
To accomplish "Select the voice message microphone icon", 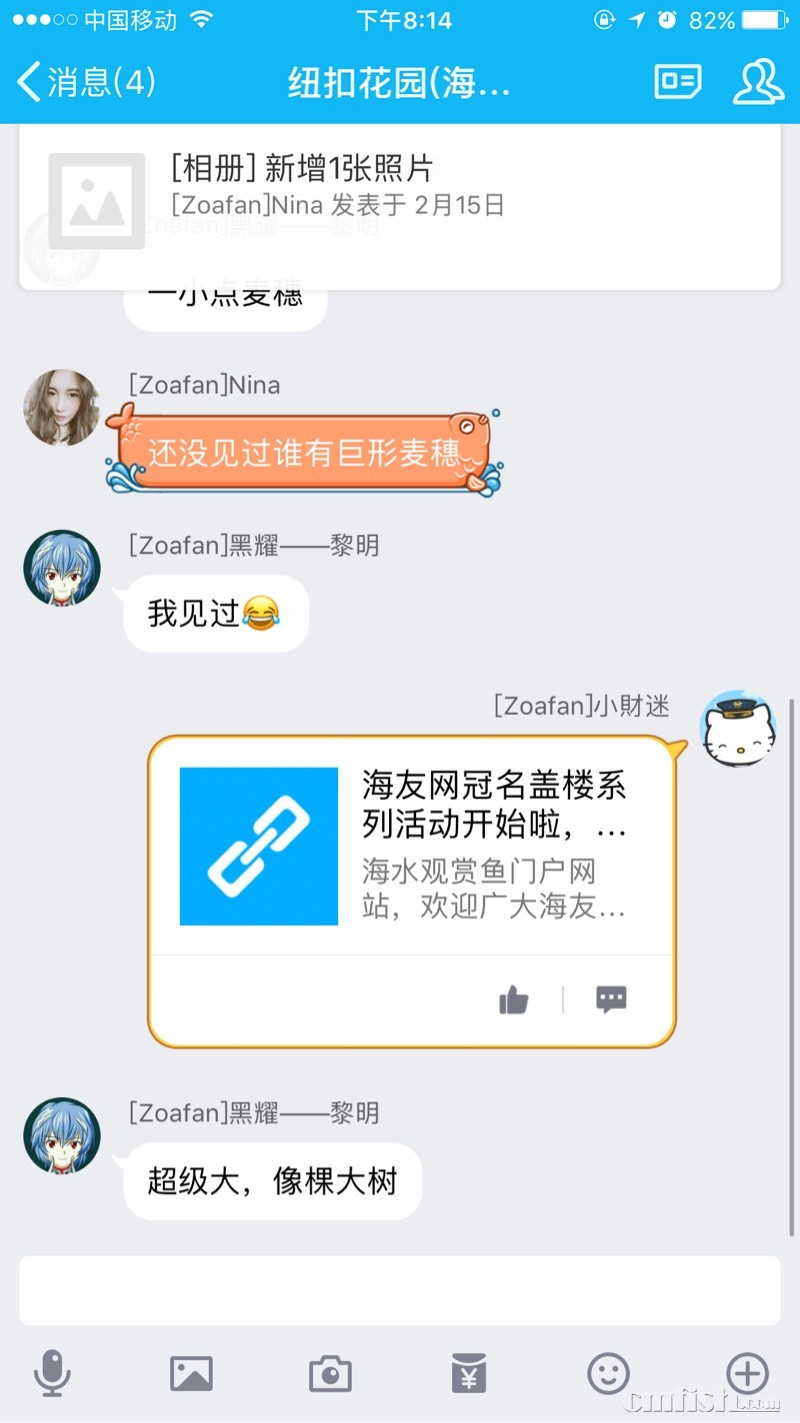I will tap(52, 1373).
